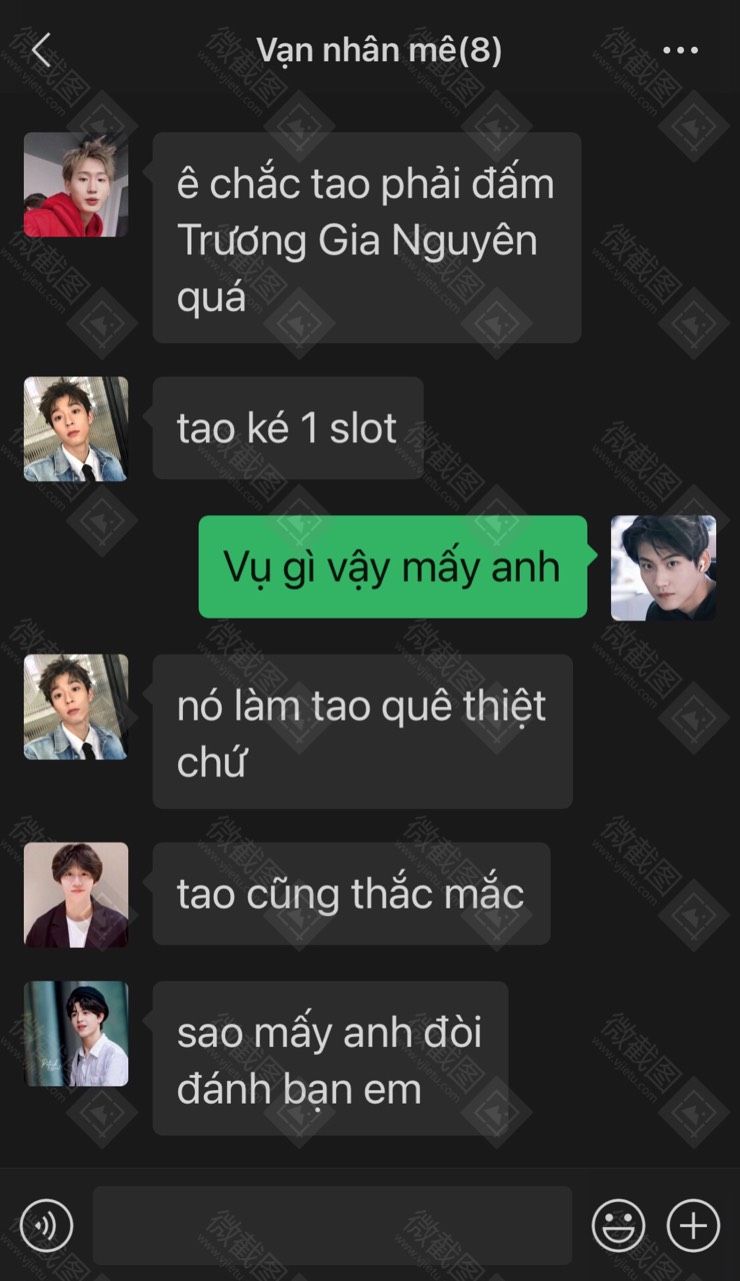Open the three-dot group chat menu
Viewport: 740px width, 1281px height.
681,50
